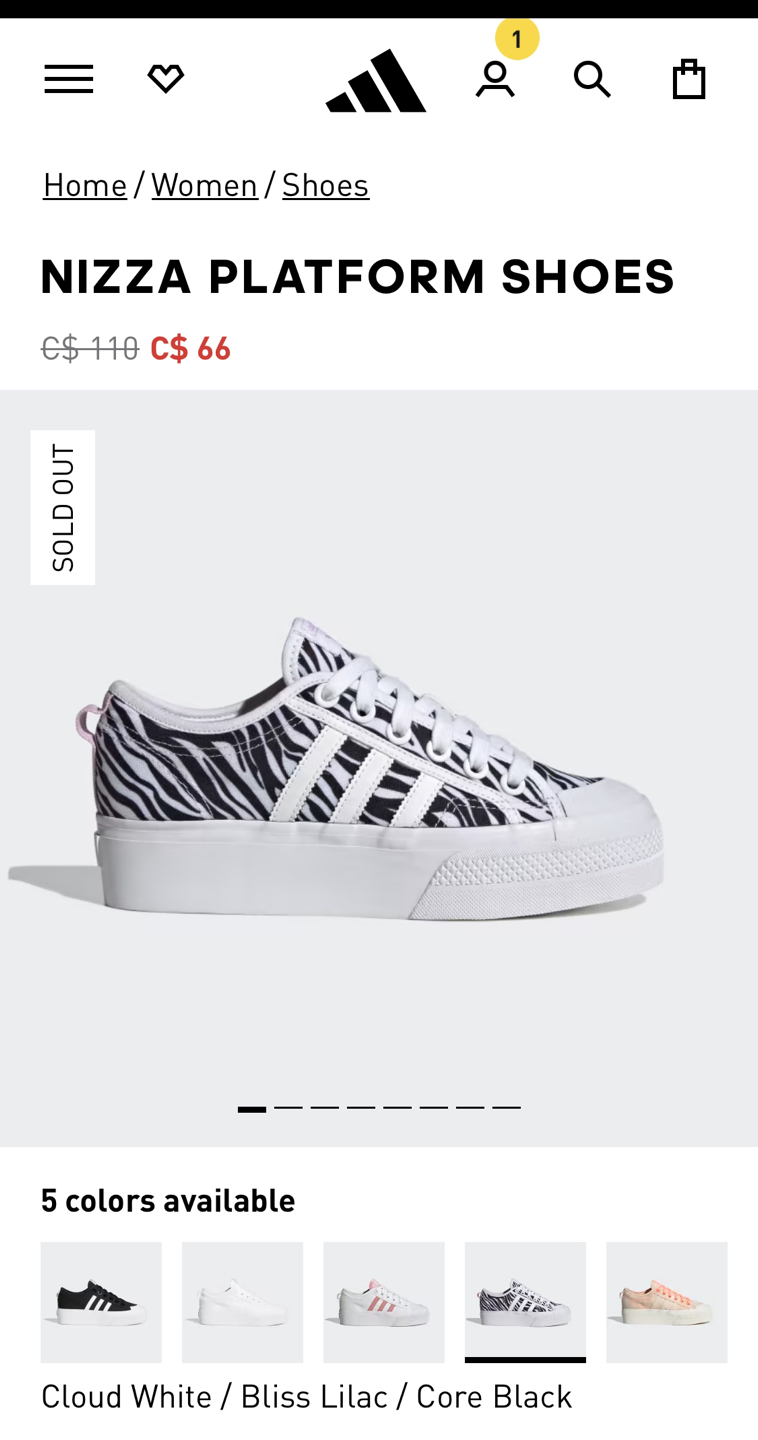Viewport: 758px width, 1440px height.
Task: Select the zebra print color variant
Action: coord(525,1301)
